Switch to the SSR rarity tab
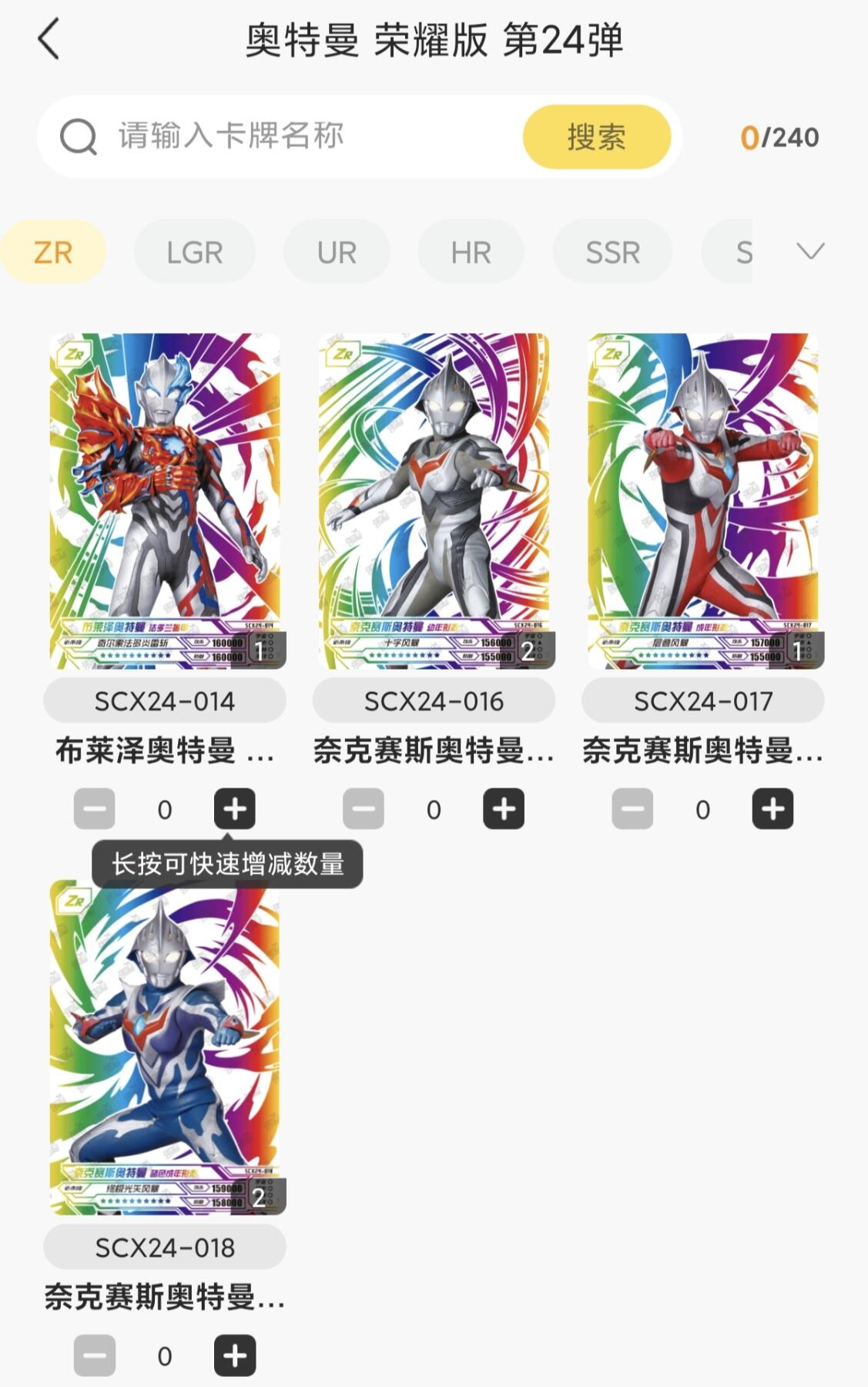Screen dimensions: 868x1387 click(612, 252)
